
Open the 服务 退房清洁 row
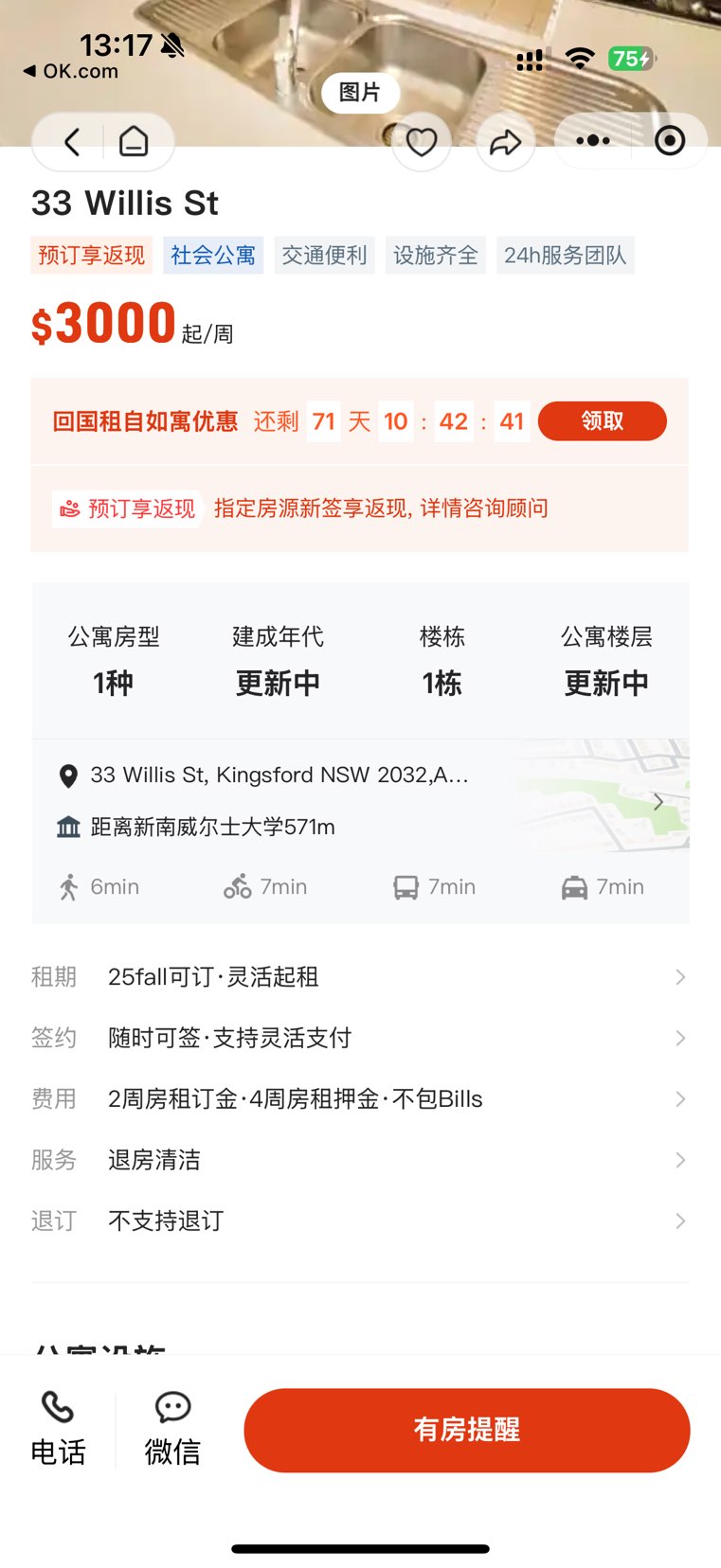360,1160
